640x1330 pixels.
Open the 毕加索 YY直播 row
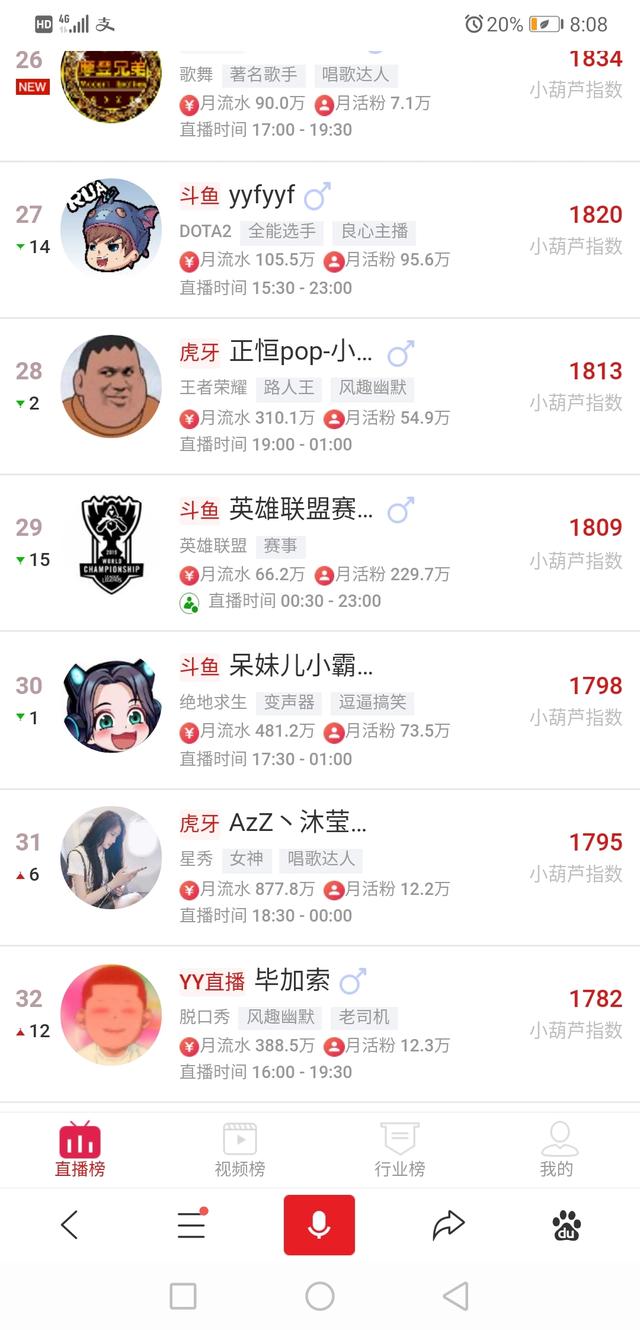320,1024
